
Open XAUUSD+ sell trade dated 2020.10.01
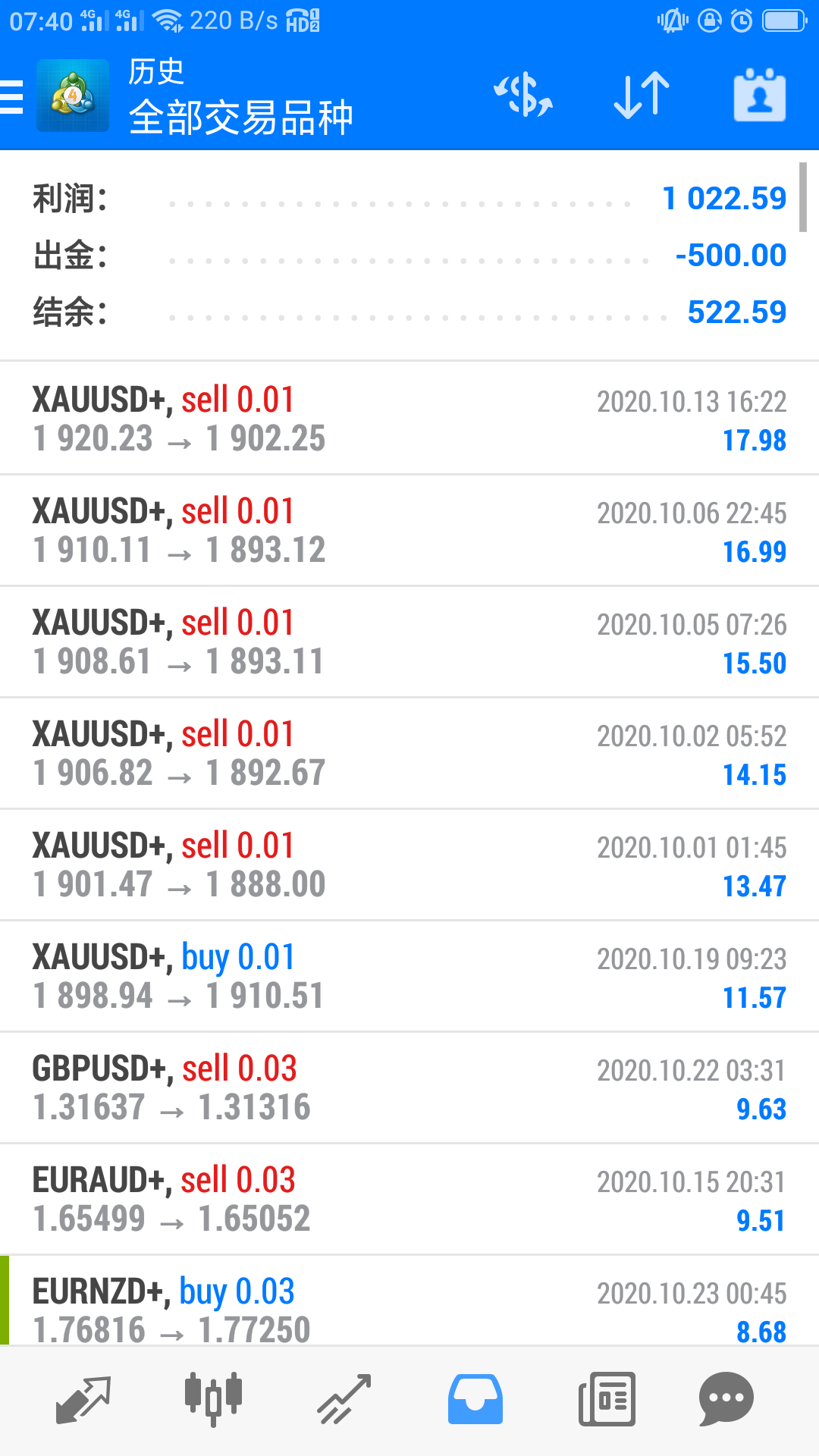coord(409,864)
